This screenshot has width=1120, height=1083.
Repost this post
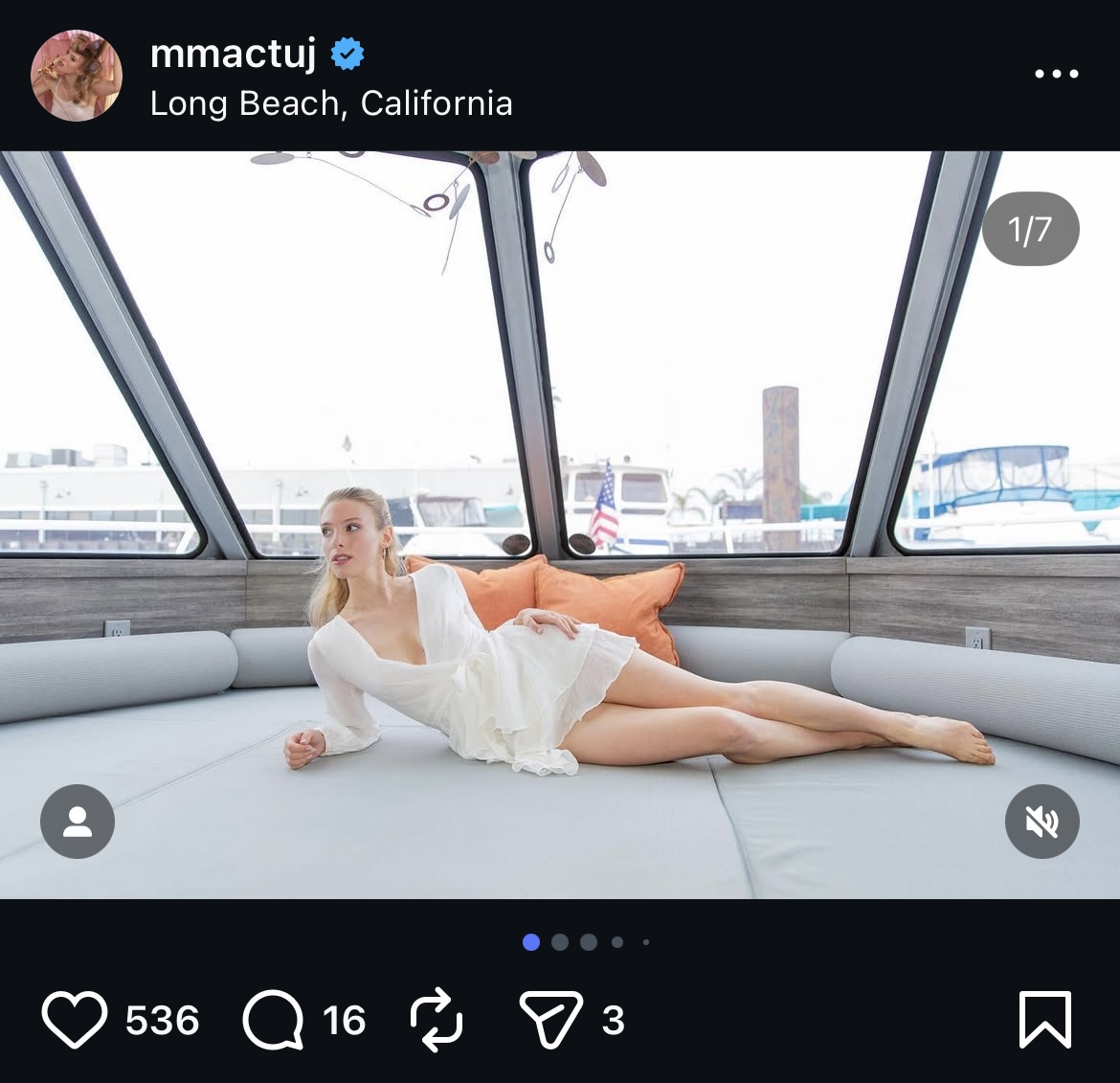pyautogui.click(x=437, y=1020)
